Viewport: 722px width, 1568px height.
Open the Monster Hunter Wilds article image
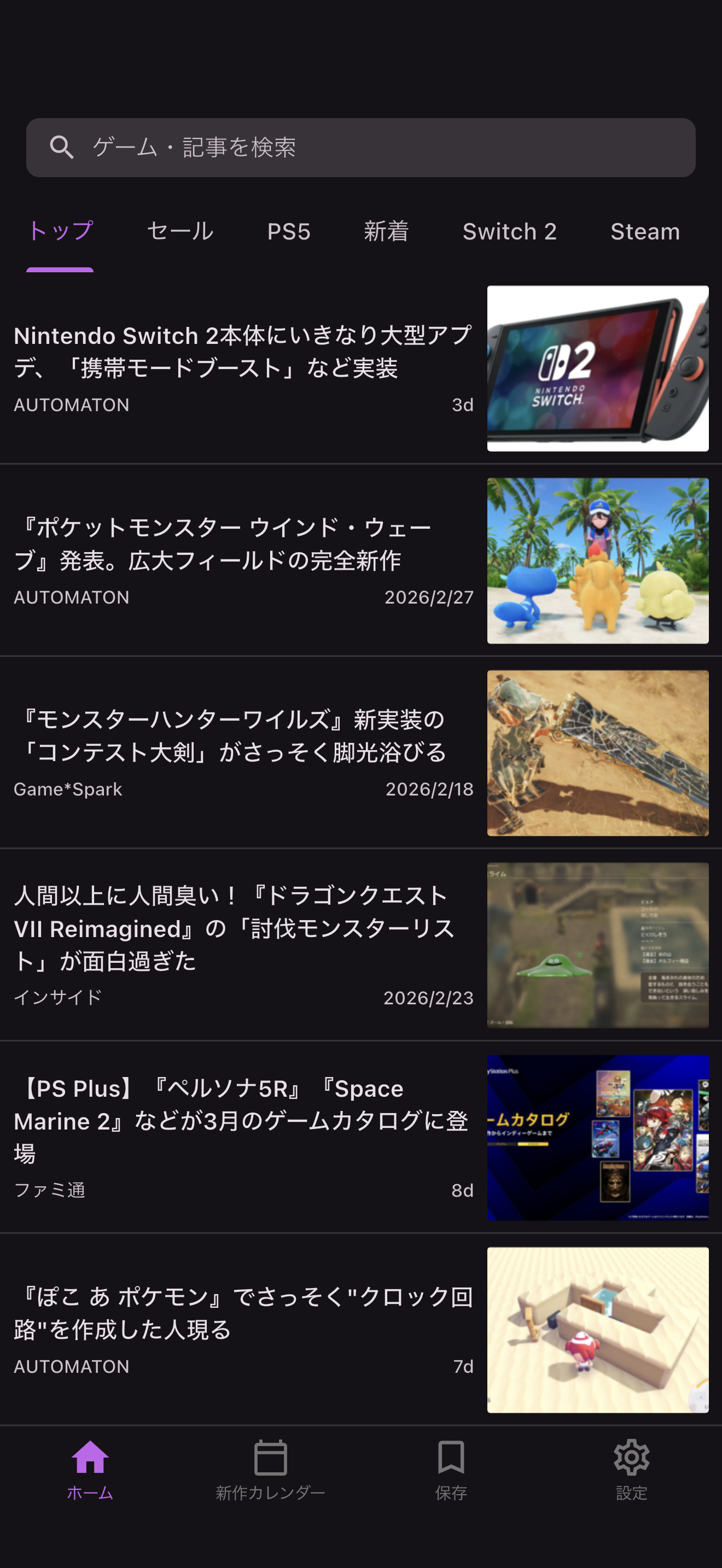[598, 752]
